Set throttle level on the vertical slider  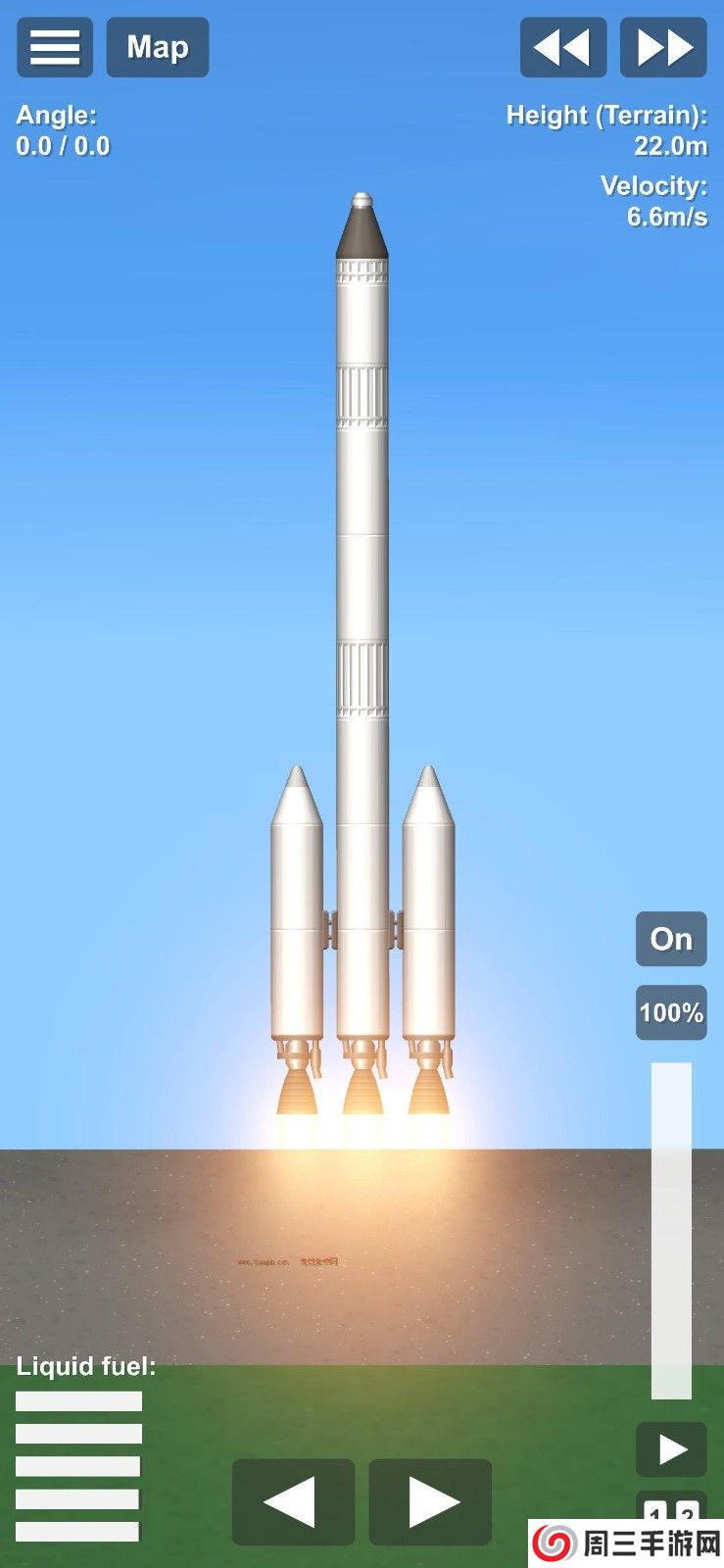[671, 1230]
